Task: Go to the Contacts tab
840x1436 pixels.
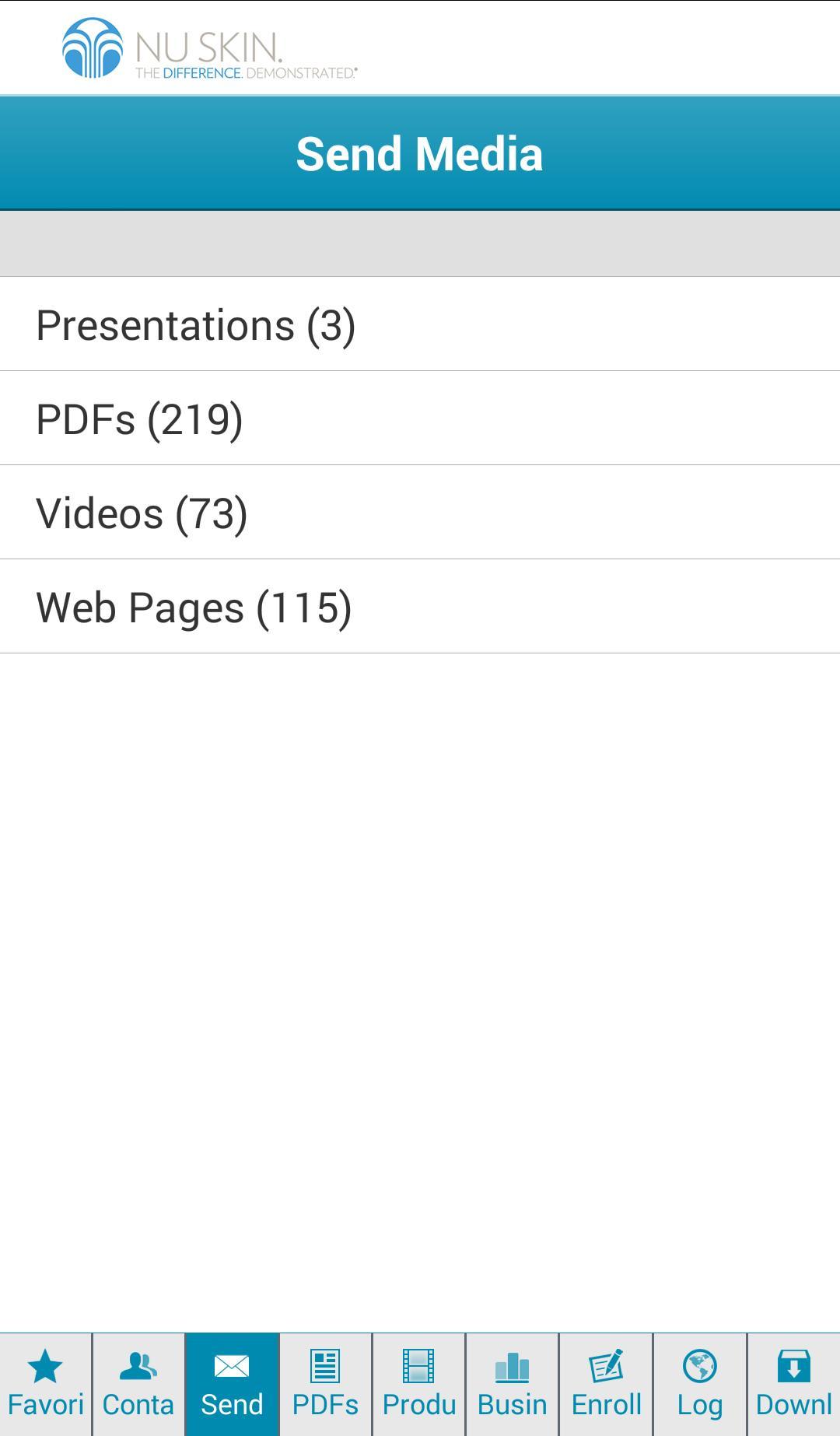Action: tap(138, 1385)
